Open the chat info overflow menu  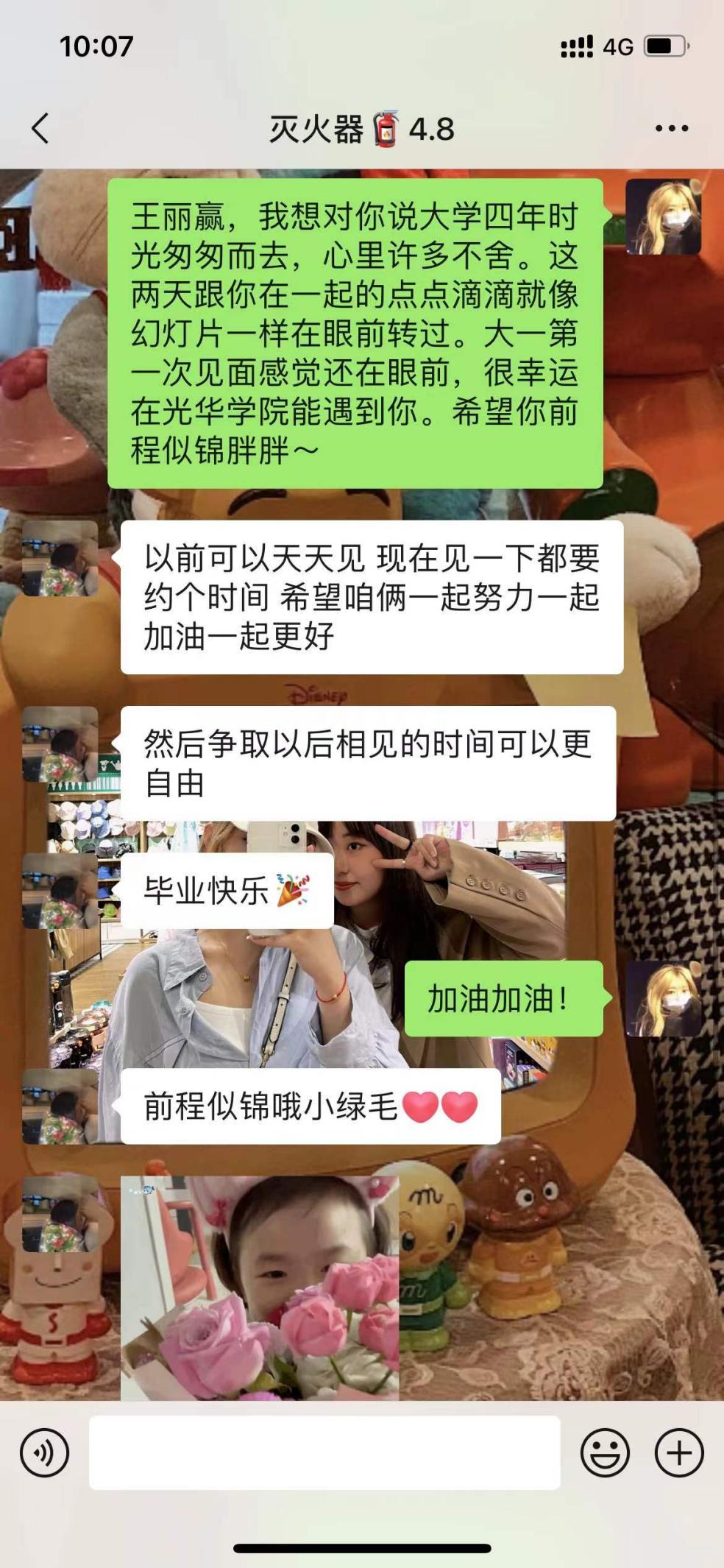click(671, 128)
